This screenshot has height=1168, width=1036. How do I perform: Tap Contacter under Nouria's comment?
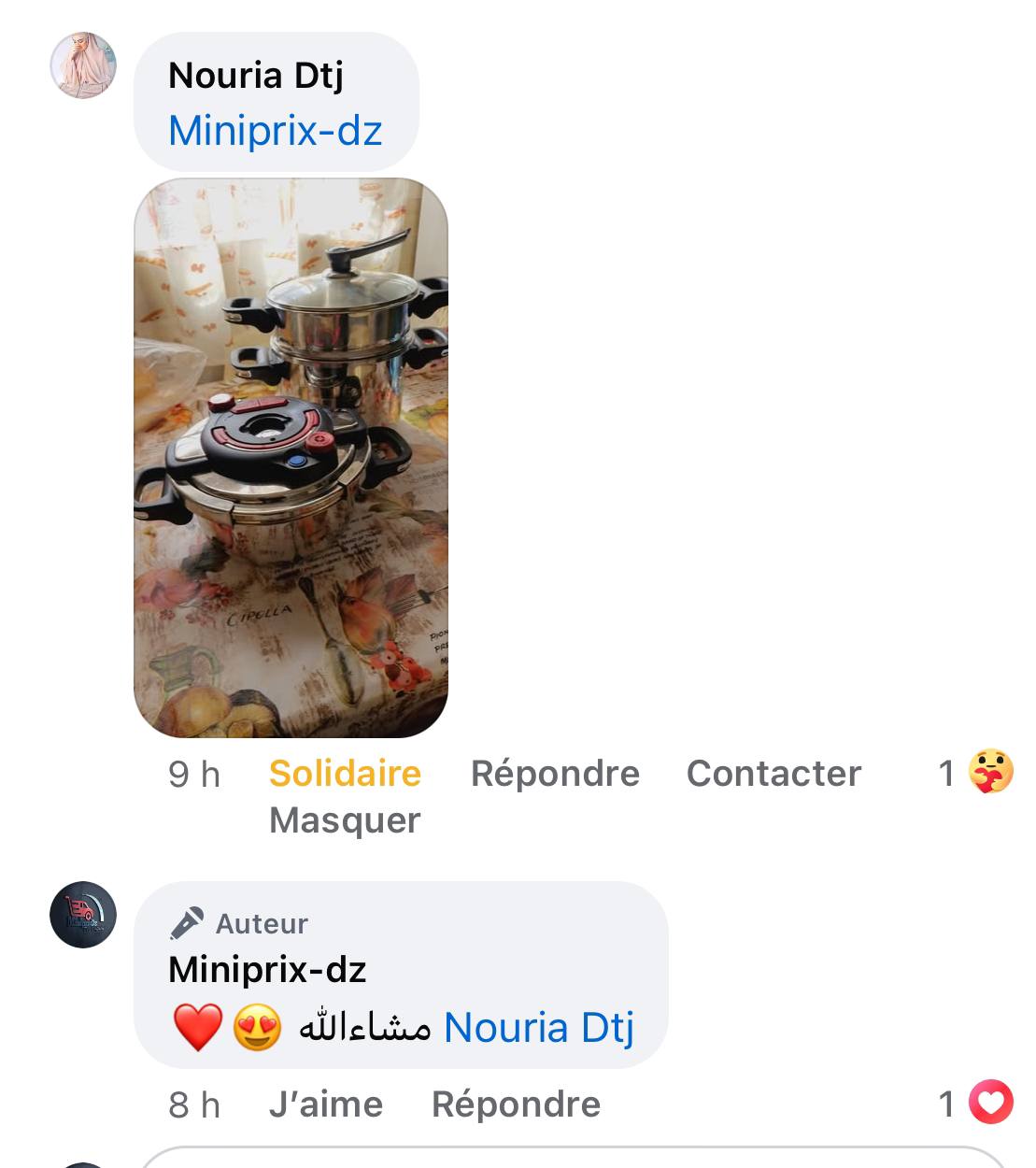tap(773, 774)
